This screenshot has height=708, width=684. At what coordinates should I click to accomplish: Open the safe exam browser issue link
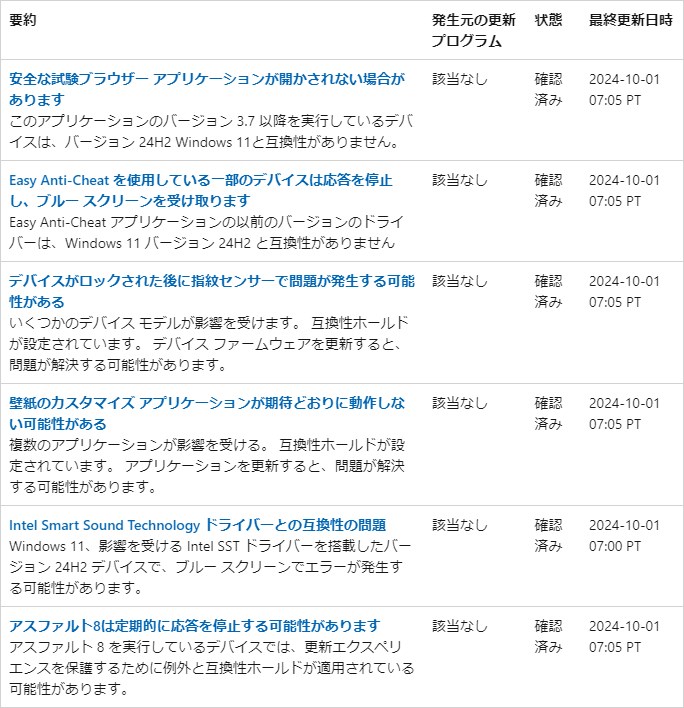[207, 79]
